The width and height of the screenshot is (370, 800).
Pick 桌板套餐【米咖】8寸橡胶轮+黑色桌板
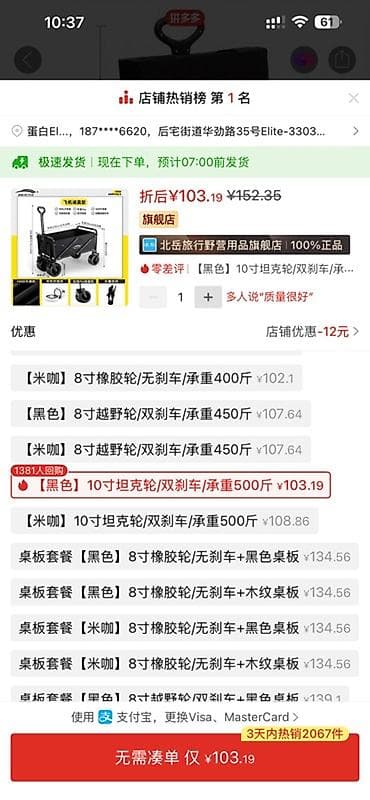point(185,628)
